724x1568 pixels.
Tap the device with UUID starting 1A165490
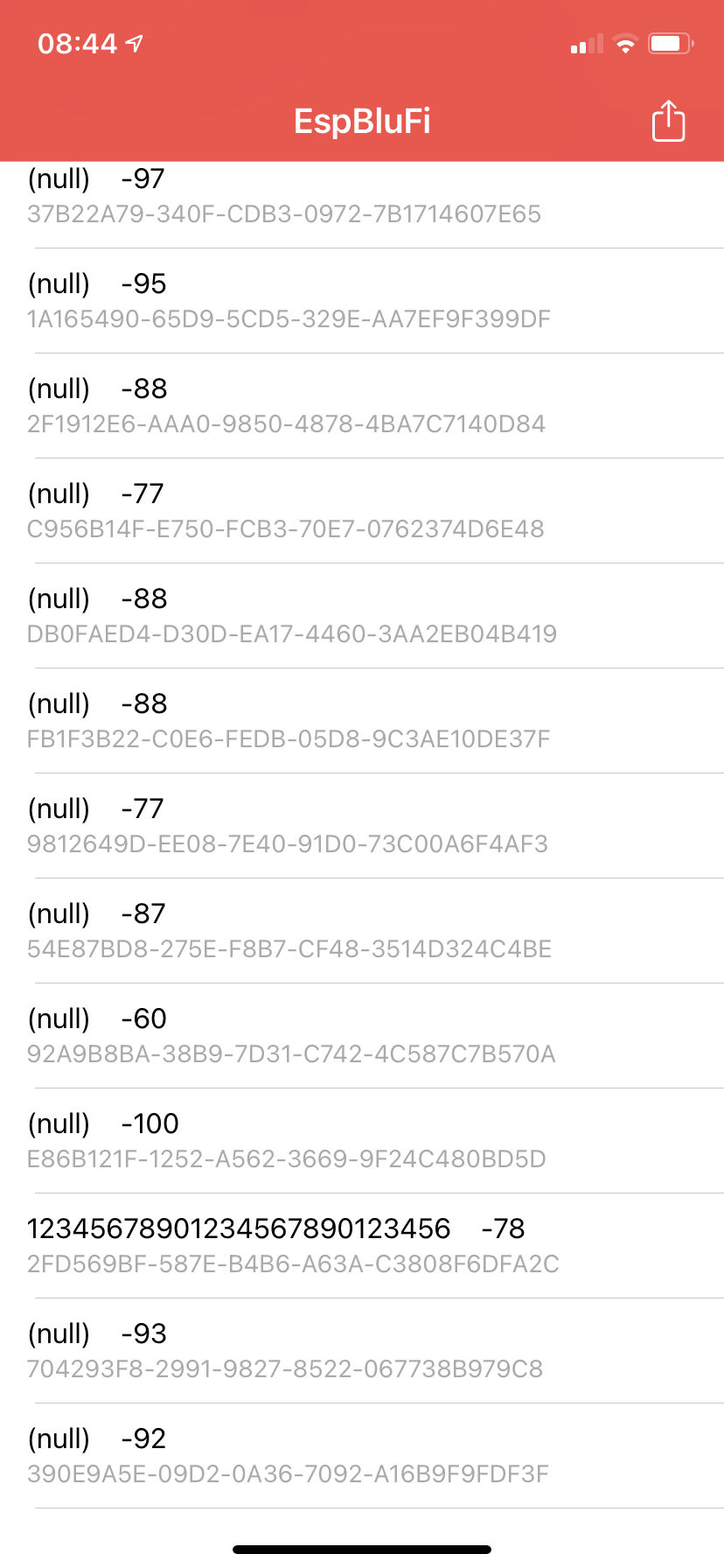pos(362,300)
